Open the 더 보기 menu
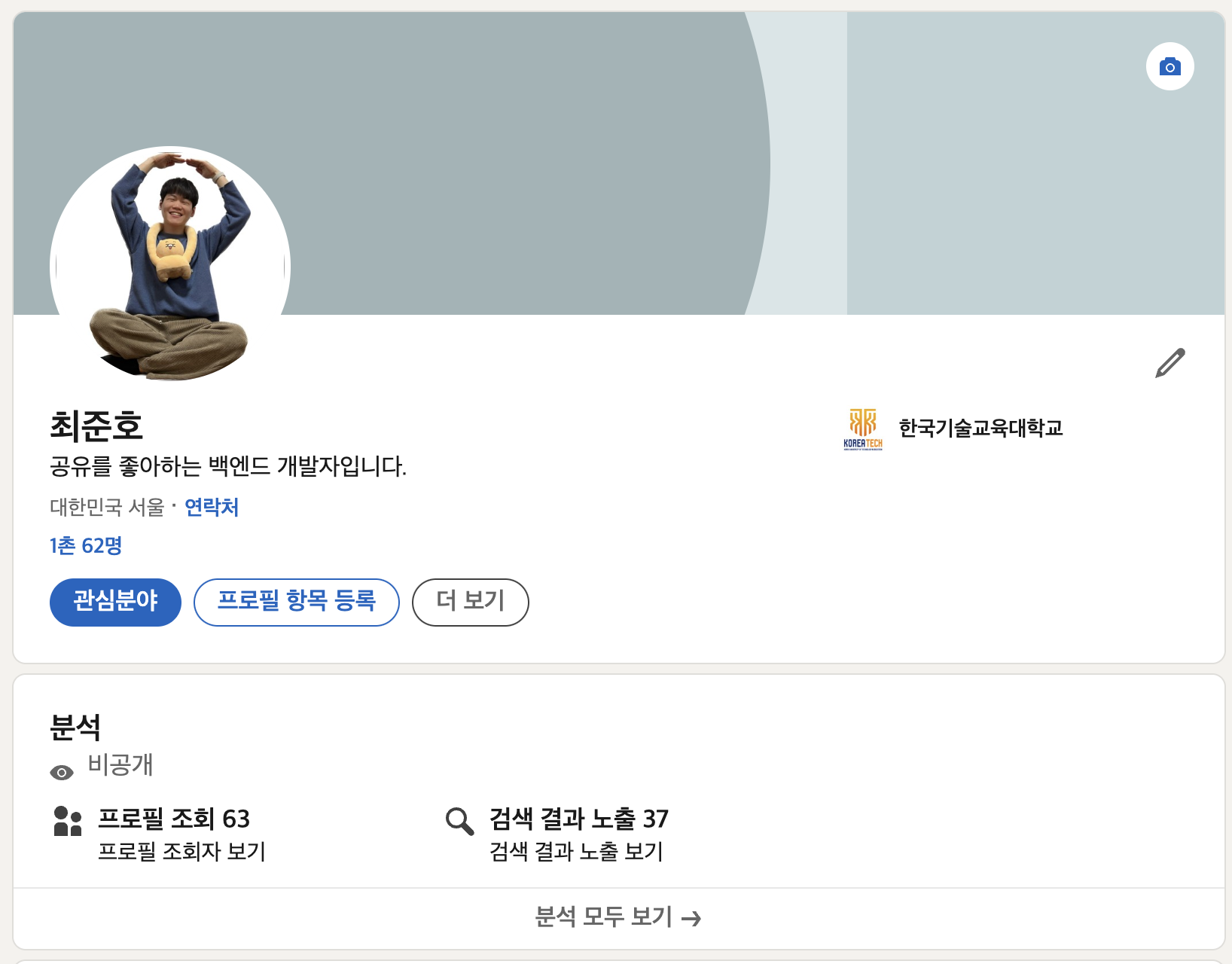Viewport: 1232px width, 964px height. pyautogui.click(x=470, y=602)
